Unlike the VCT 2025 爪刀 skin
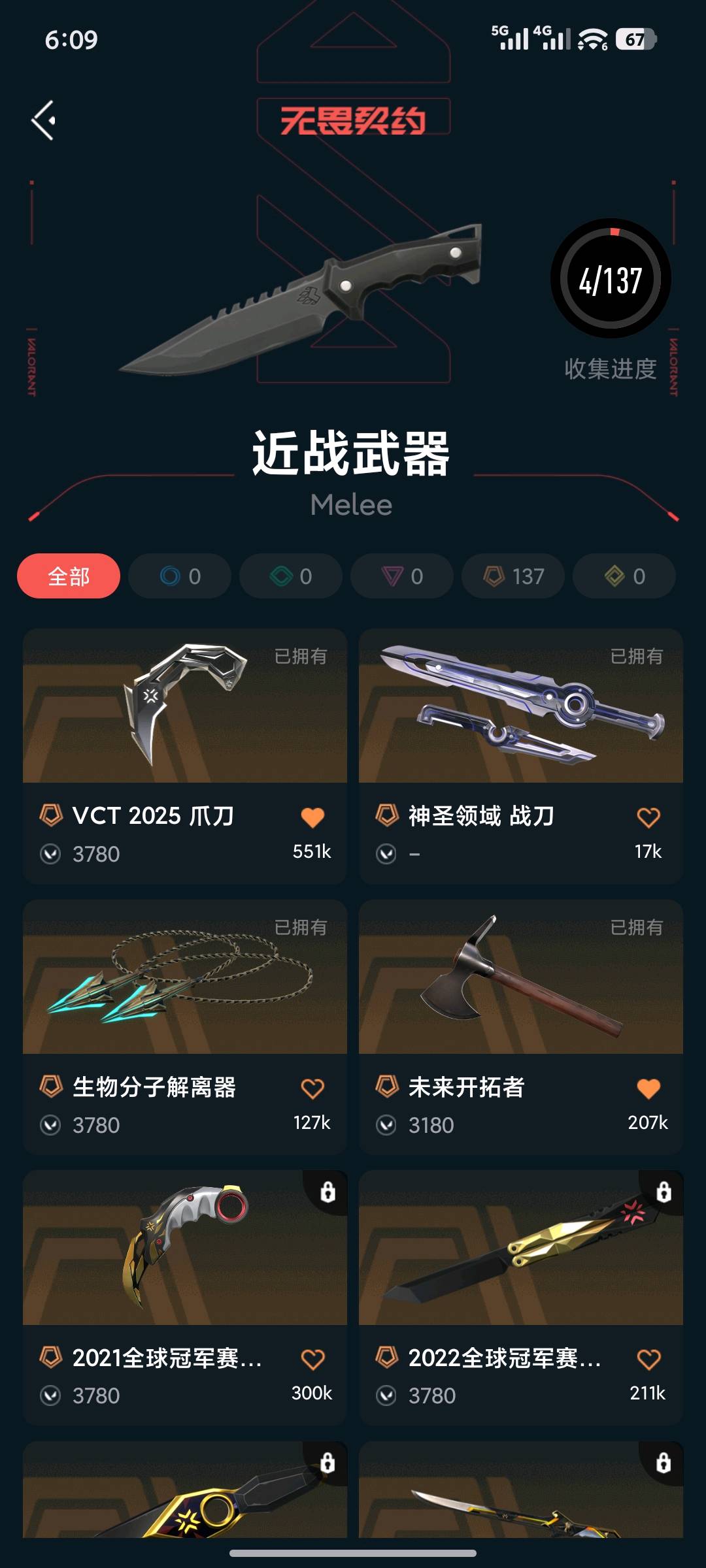 312,817
